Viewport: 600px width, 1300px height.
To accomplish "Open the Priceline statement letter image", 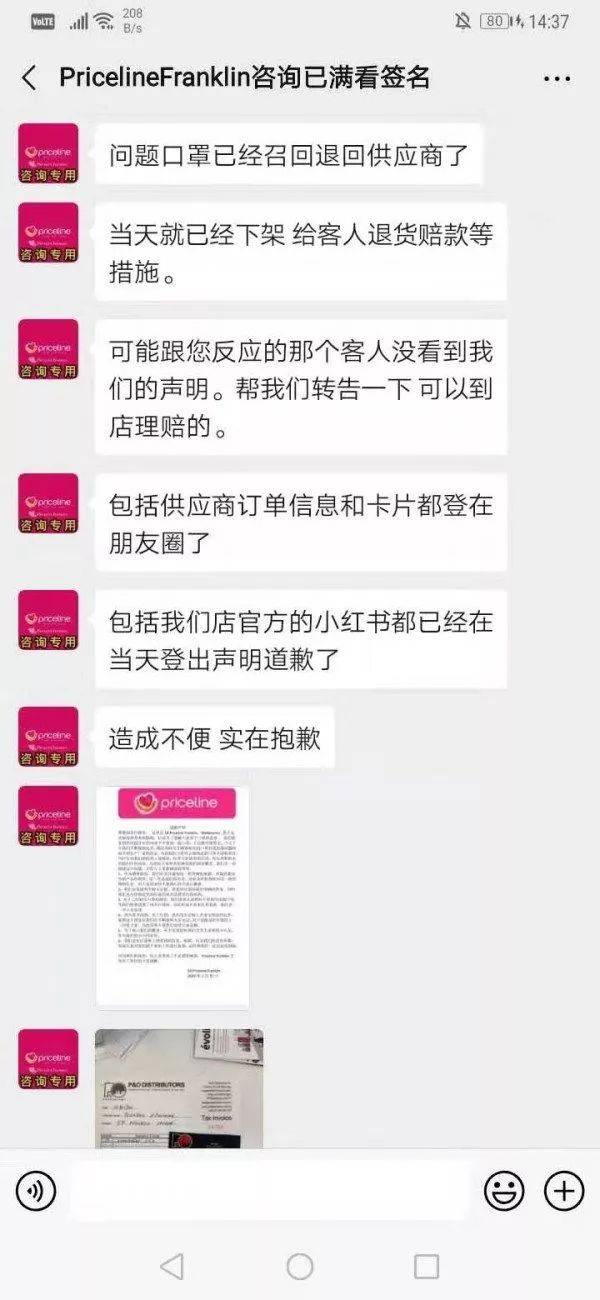I will (x=172, y=897).
